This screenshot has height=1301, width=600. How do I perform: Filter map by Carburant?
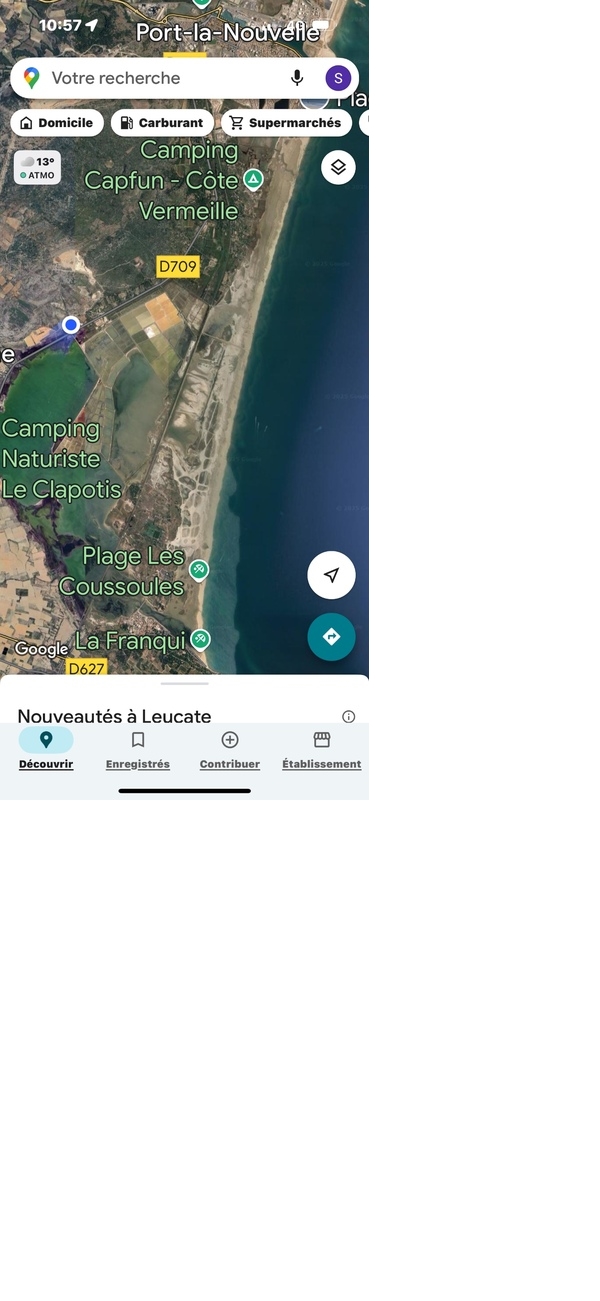(162, 123)
